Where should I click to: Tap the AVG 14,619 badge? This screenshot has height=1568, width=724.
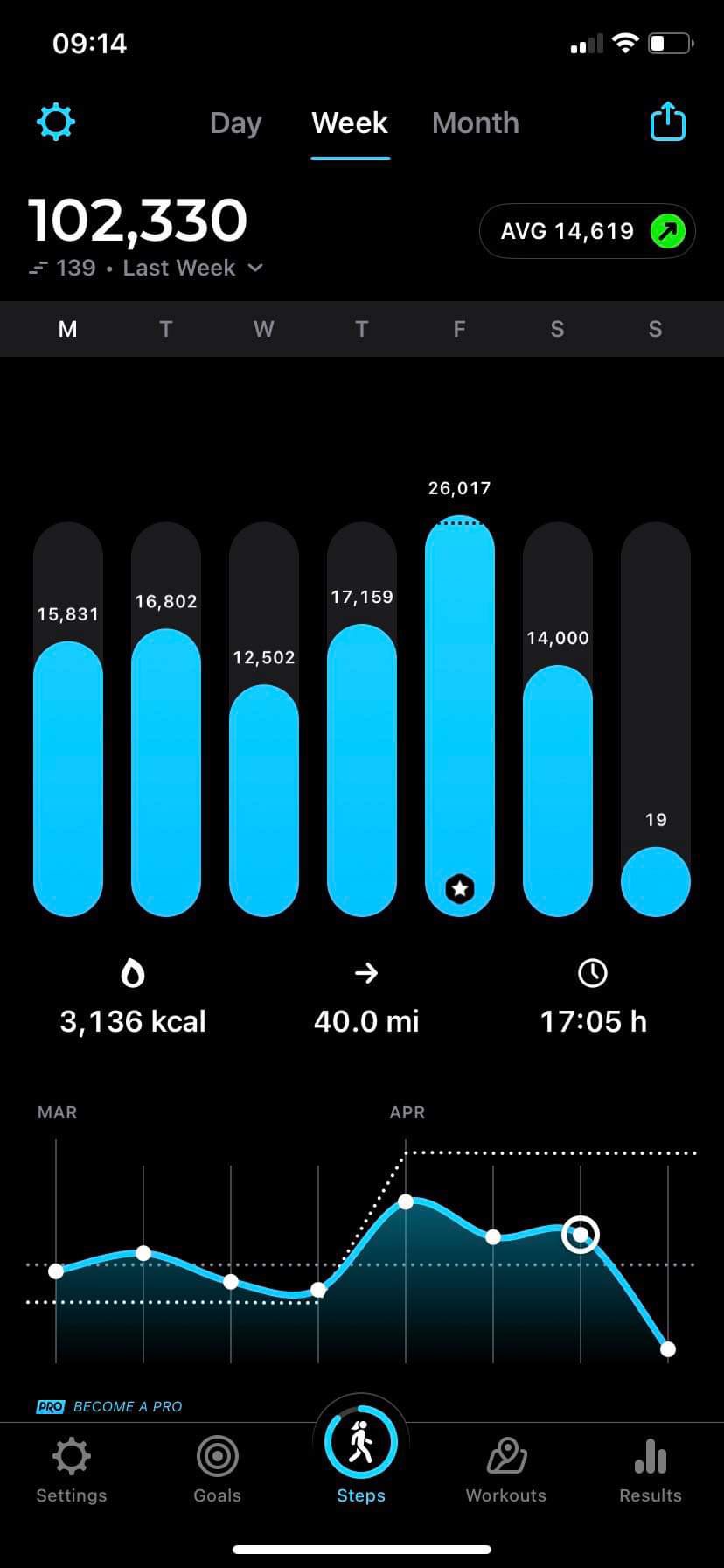coord(587,232)
